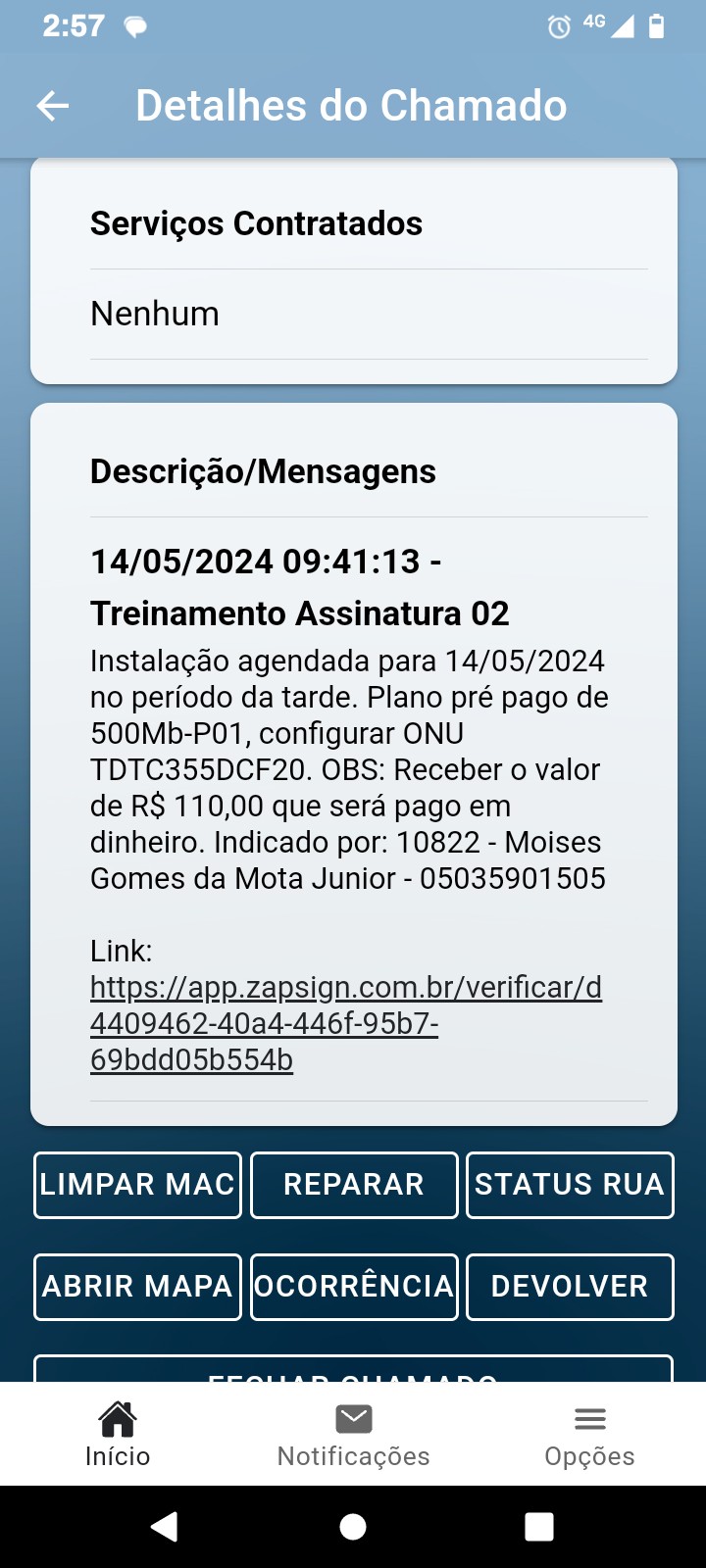Tap the LIMPAR MAC button
This screenshot has width=706, height=1568.
(137, 1185)
